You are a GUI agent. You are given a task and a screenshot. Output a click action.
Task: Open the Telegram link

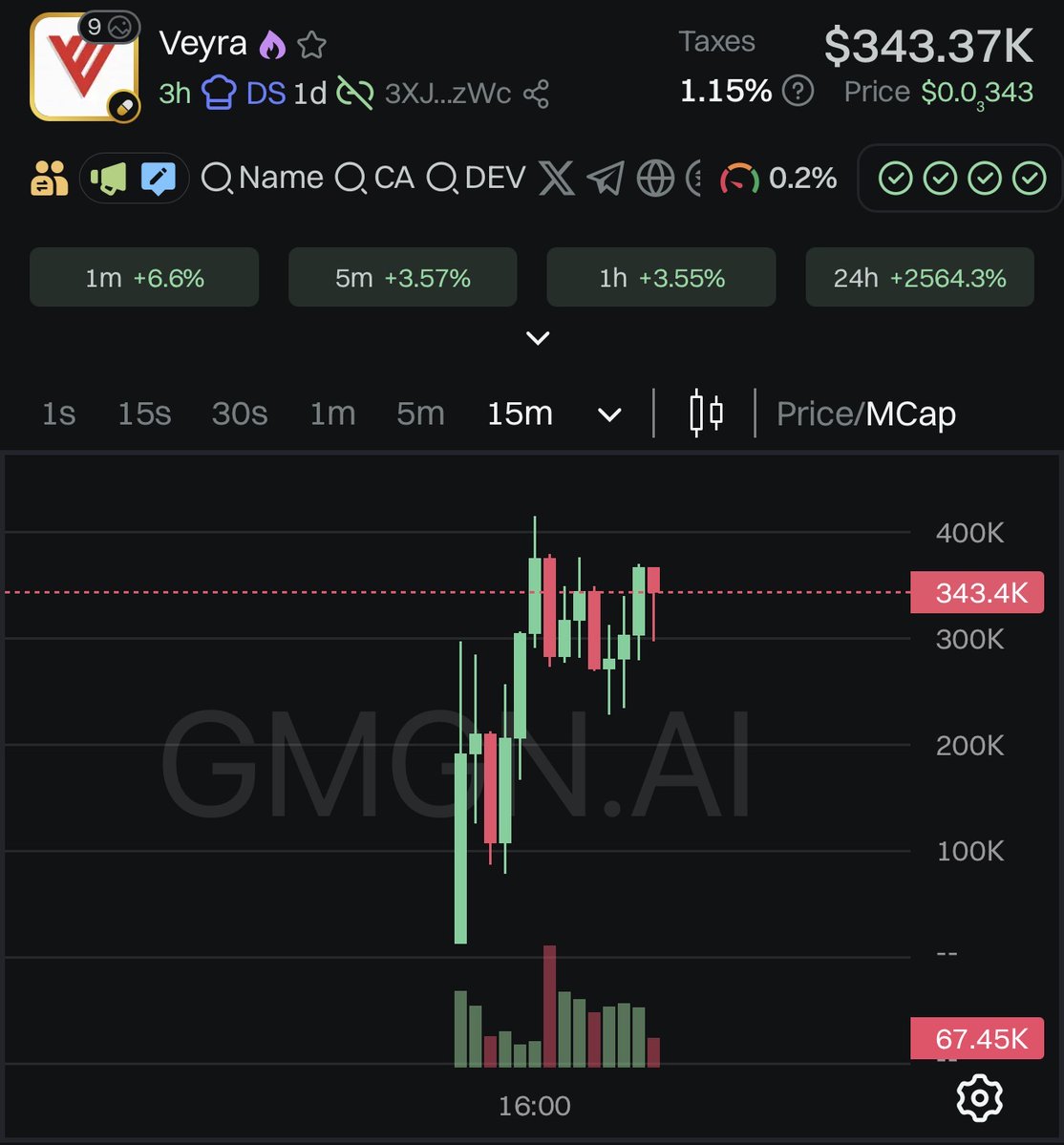(606, 179)
